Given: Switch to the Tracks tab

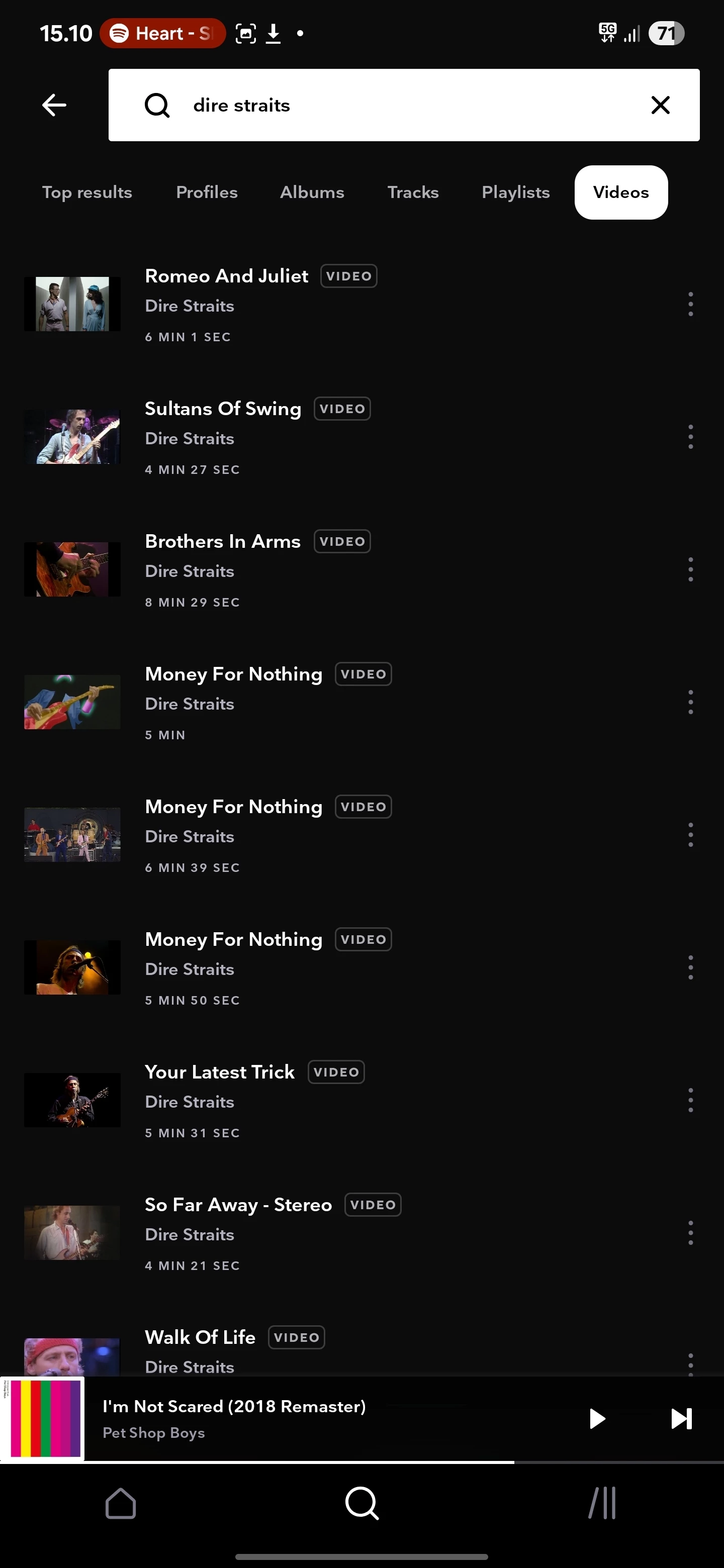Looking at the screenshot, I should [x=413, y=192].
